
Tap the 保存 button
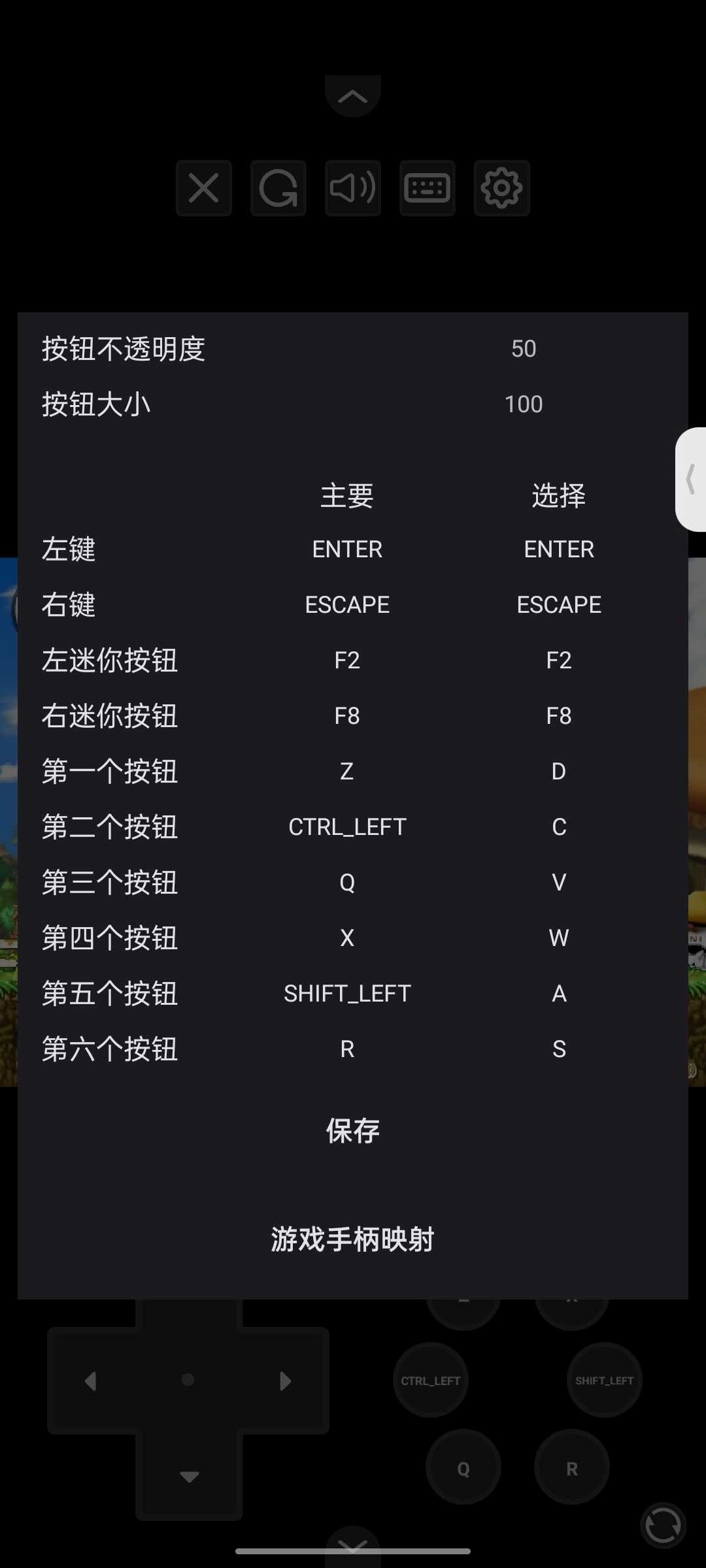[x=352, y=1131]
